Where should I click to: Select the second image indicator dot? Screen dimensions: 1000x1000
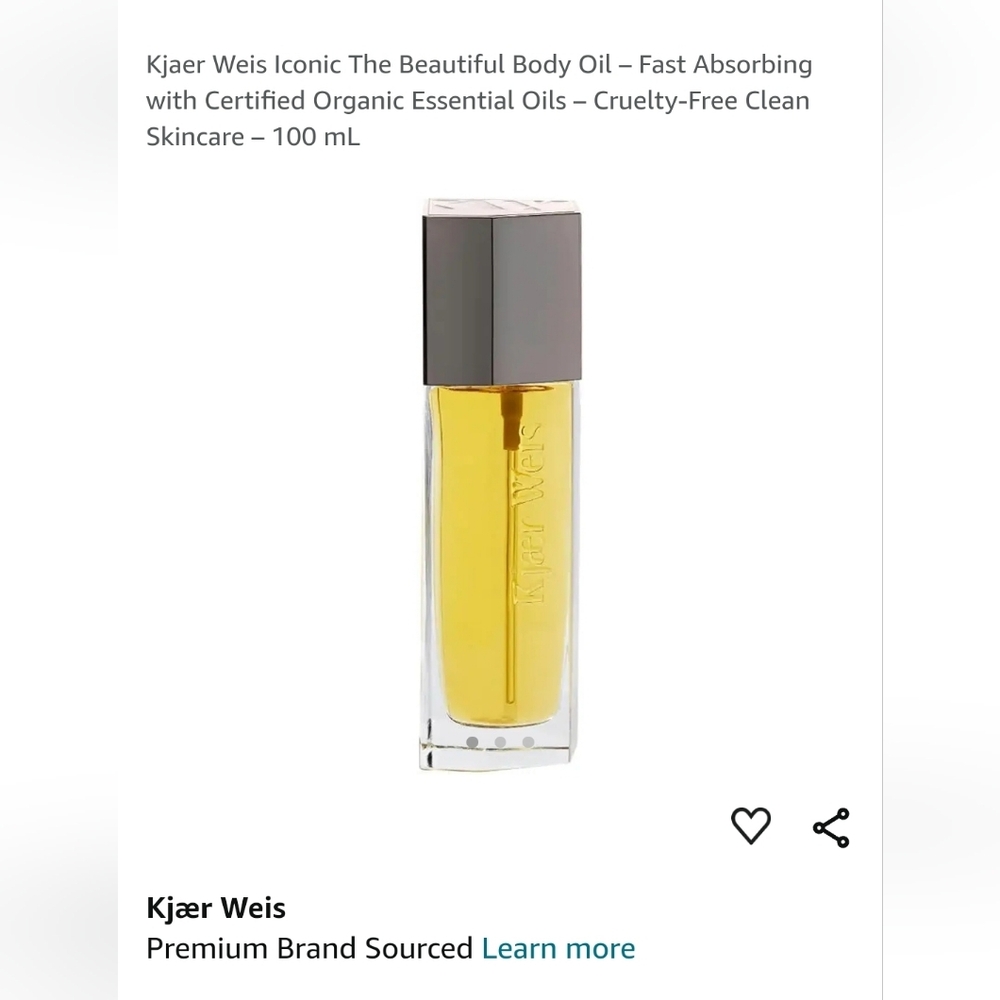click(500, 742)
